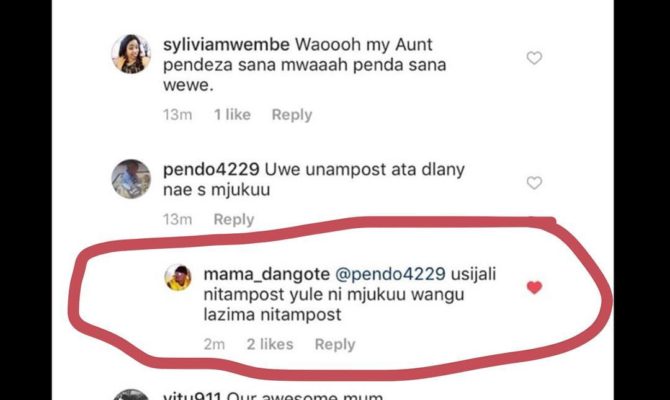Image resolution: width=670 pixels, height=400 pixels.
Task: Like pendo4229's comment
Action: tap(534, 183)
